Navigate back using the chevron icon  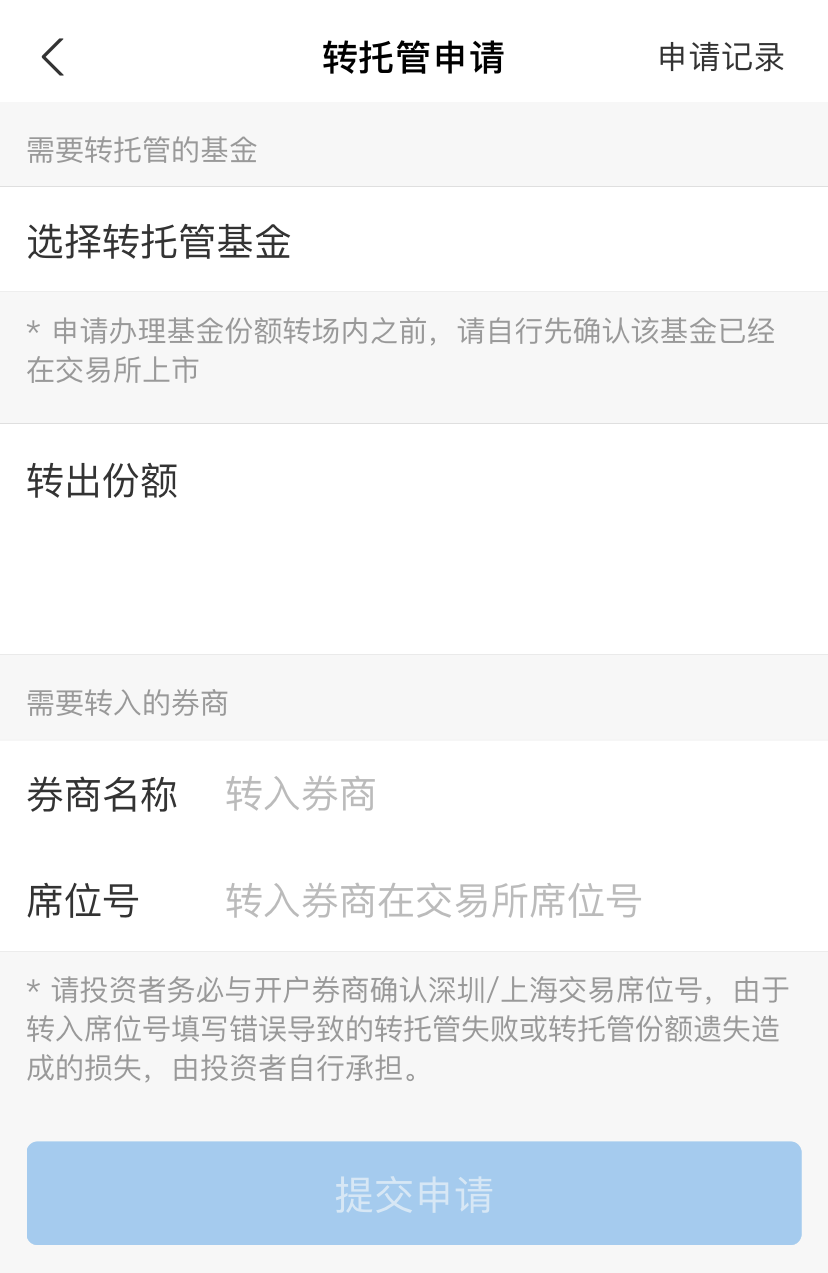(48, 57)
